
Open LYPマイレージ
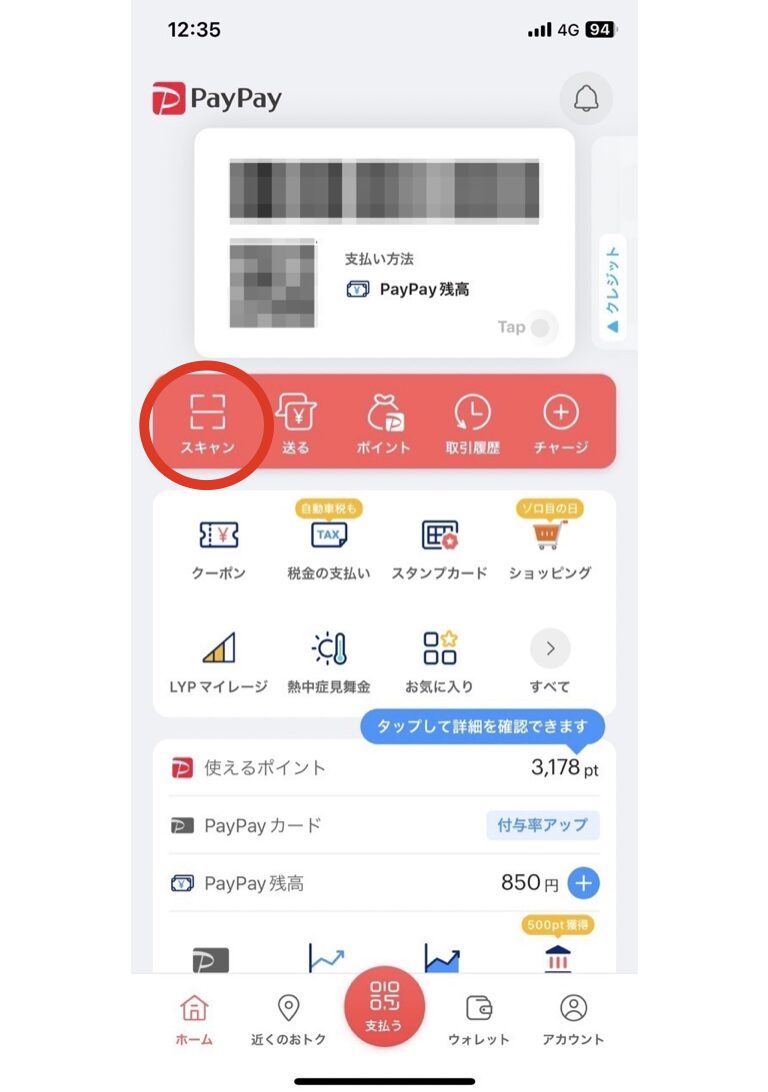(x=219, y=661)
